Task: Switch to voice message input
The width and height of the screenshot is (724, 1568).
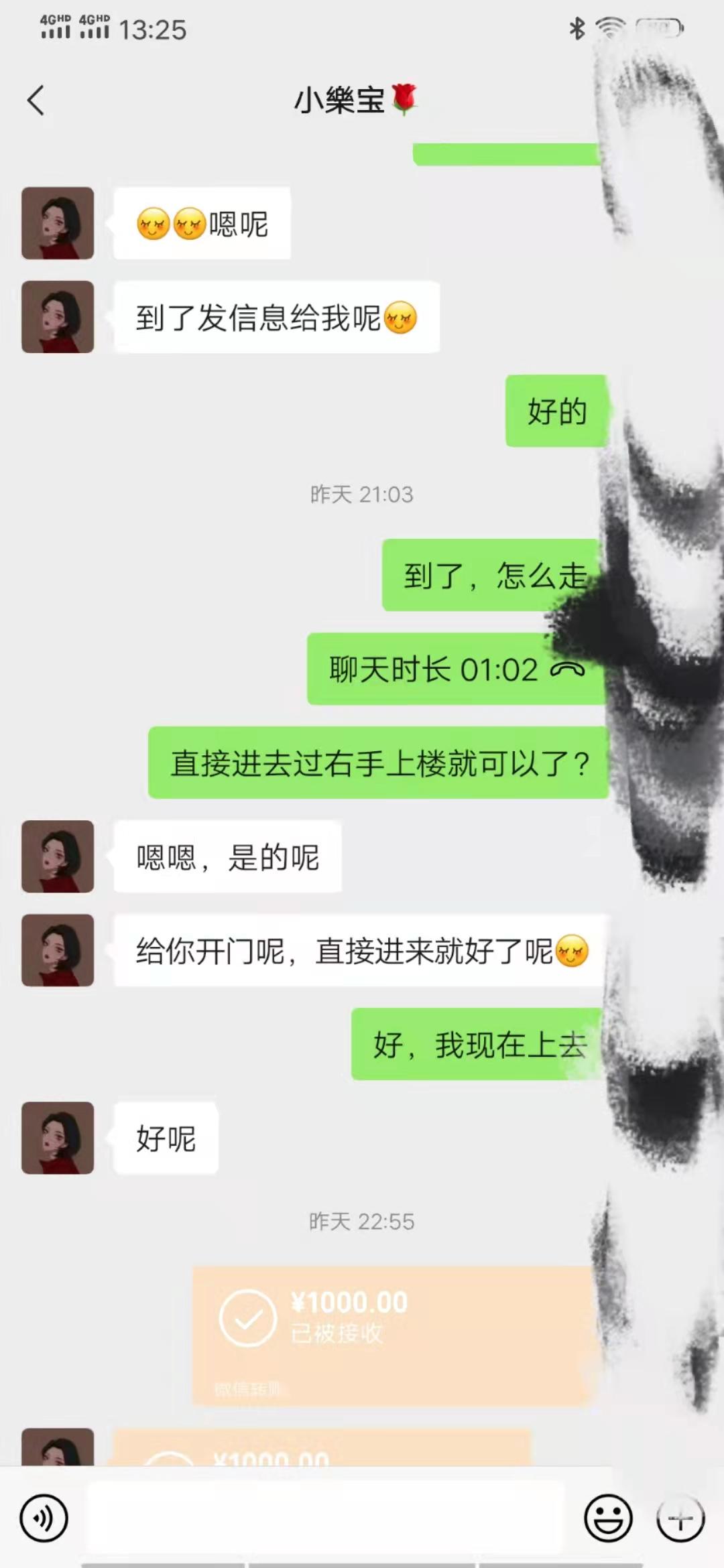Action: 44,1518
